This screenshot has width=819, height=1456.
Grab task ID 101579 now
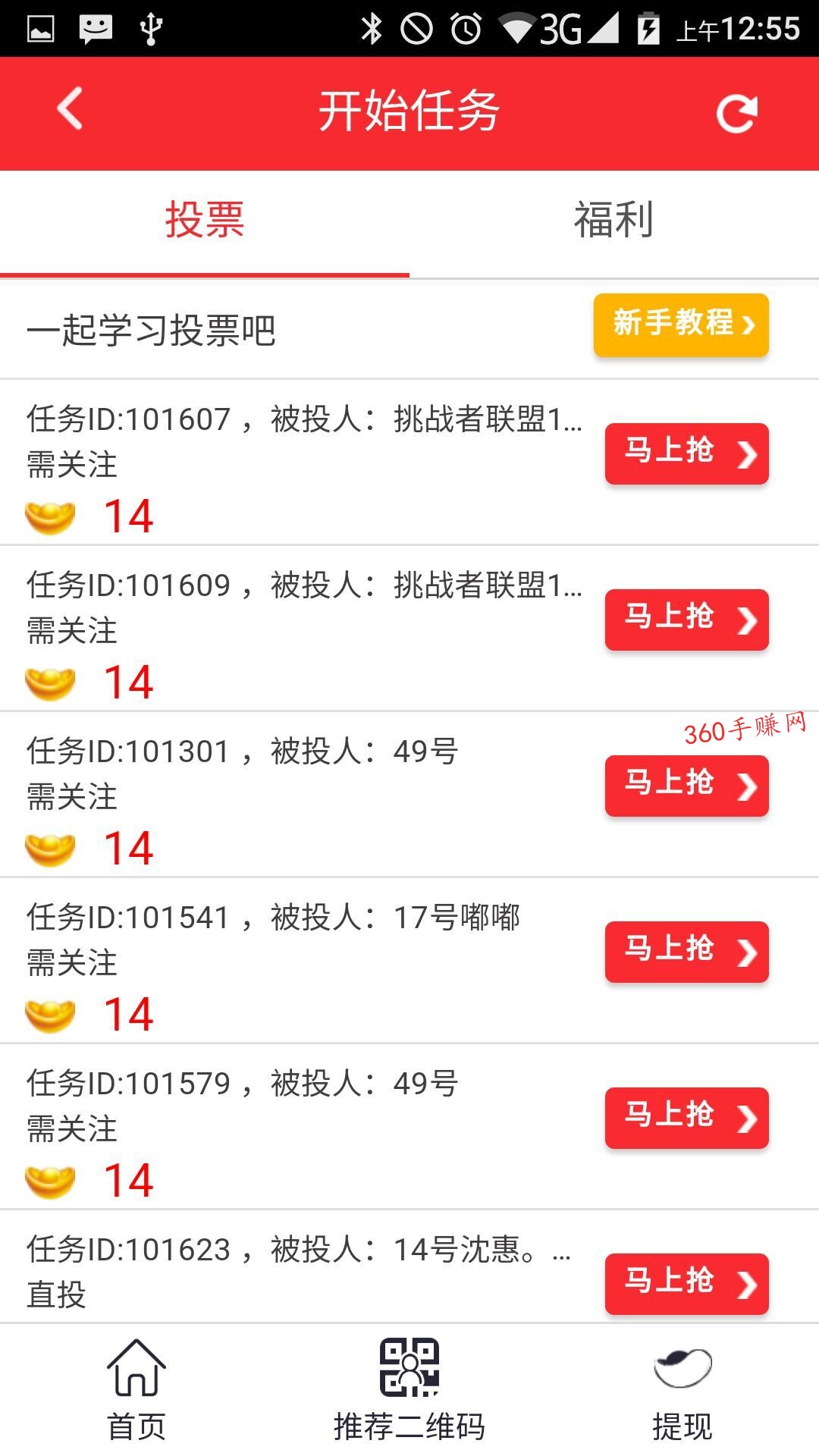tap(687, 1118)
